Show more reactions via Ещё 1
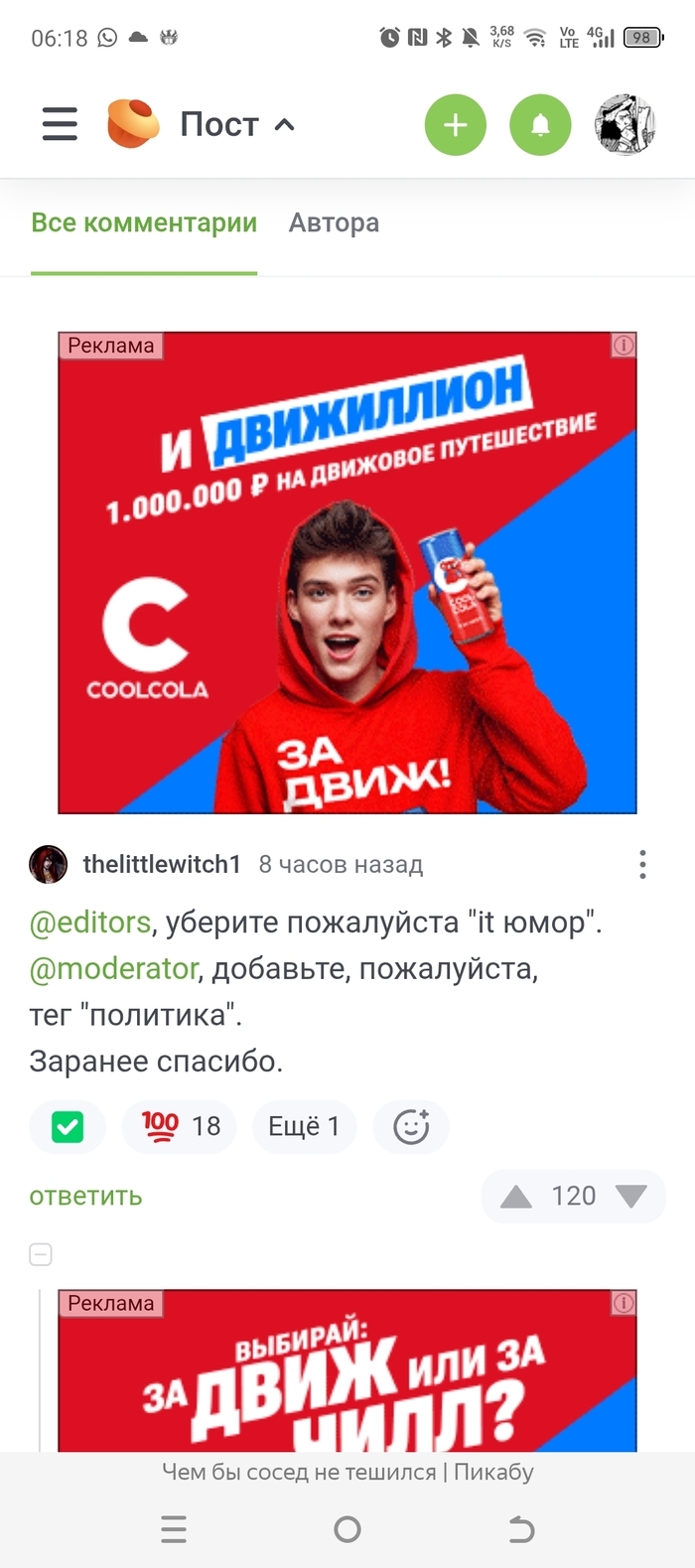 [304, 1126]
